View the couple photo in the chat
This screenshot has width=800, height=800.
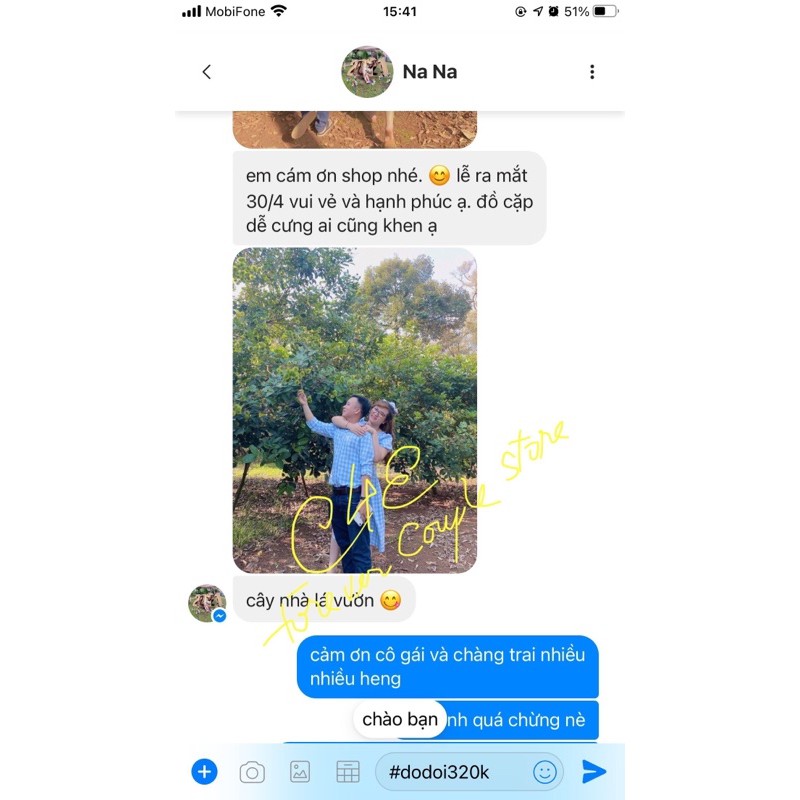pyautogui.click(x=355, y=410)
